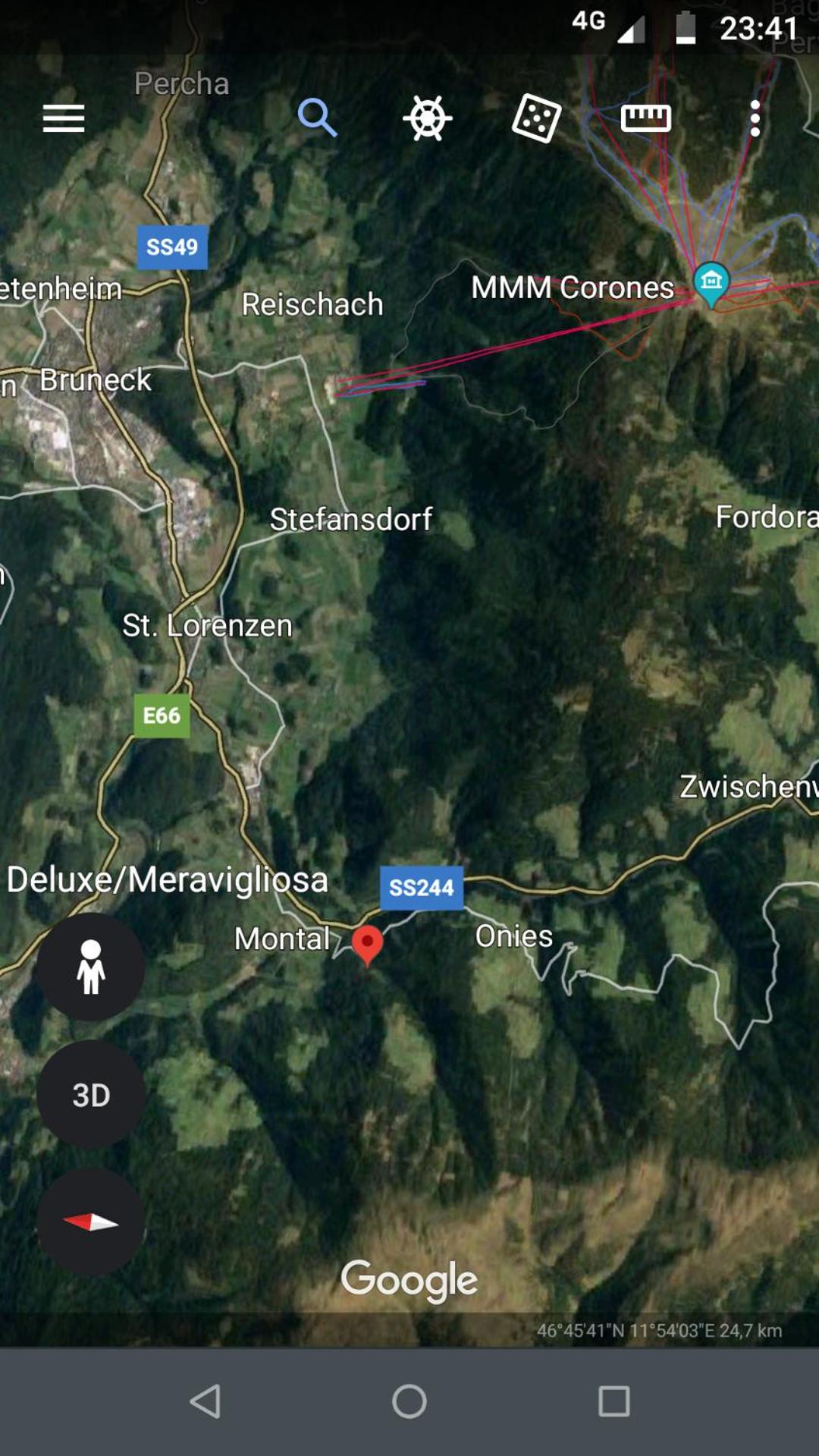The image size is (819, 1456).
Task: Launch Voyager ship wheel icon
Action: click(x=428, y=118)
